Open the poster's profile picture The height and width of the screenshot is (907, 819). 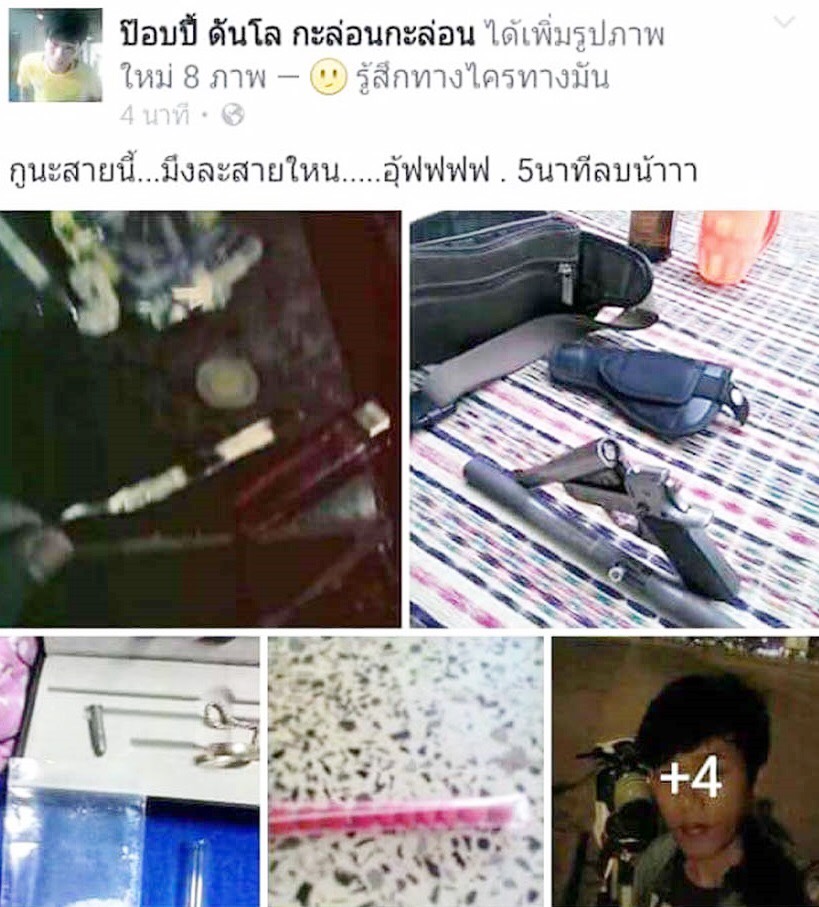coord(55,55)
